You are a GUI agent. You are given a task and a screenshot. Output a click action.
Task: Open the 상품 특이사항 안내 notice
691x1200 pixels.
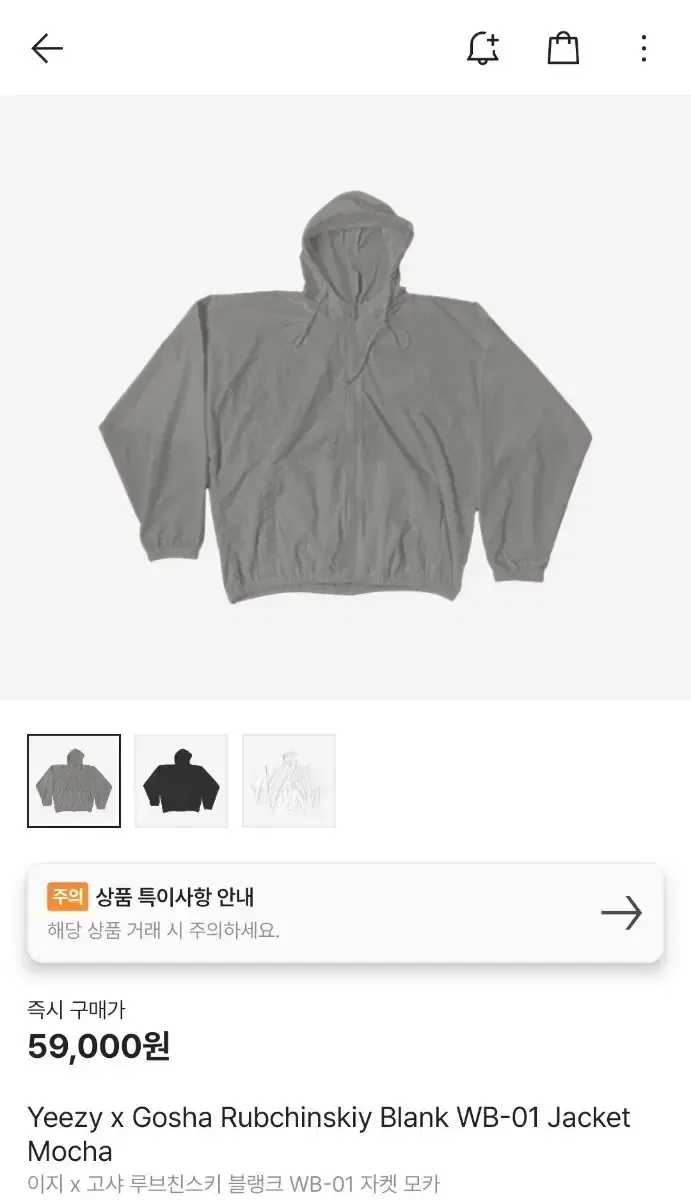(345, 913)
